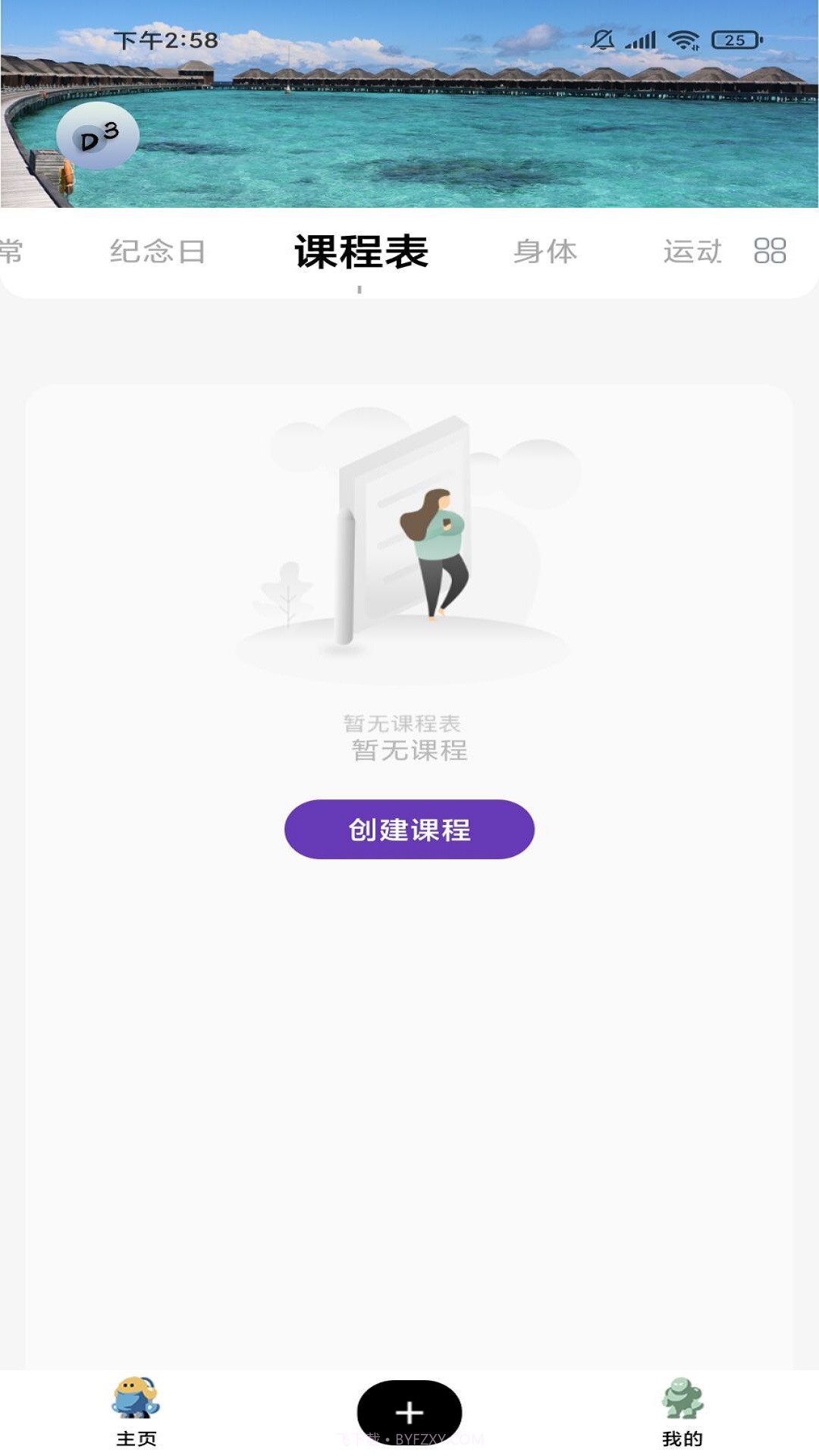Stay on the 课程表 tab by clicking it
Viewport: 819px width, 1456px height.
[x=360, y=253]
